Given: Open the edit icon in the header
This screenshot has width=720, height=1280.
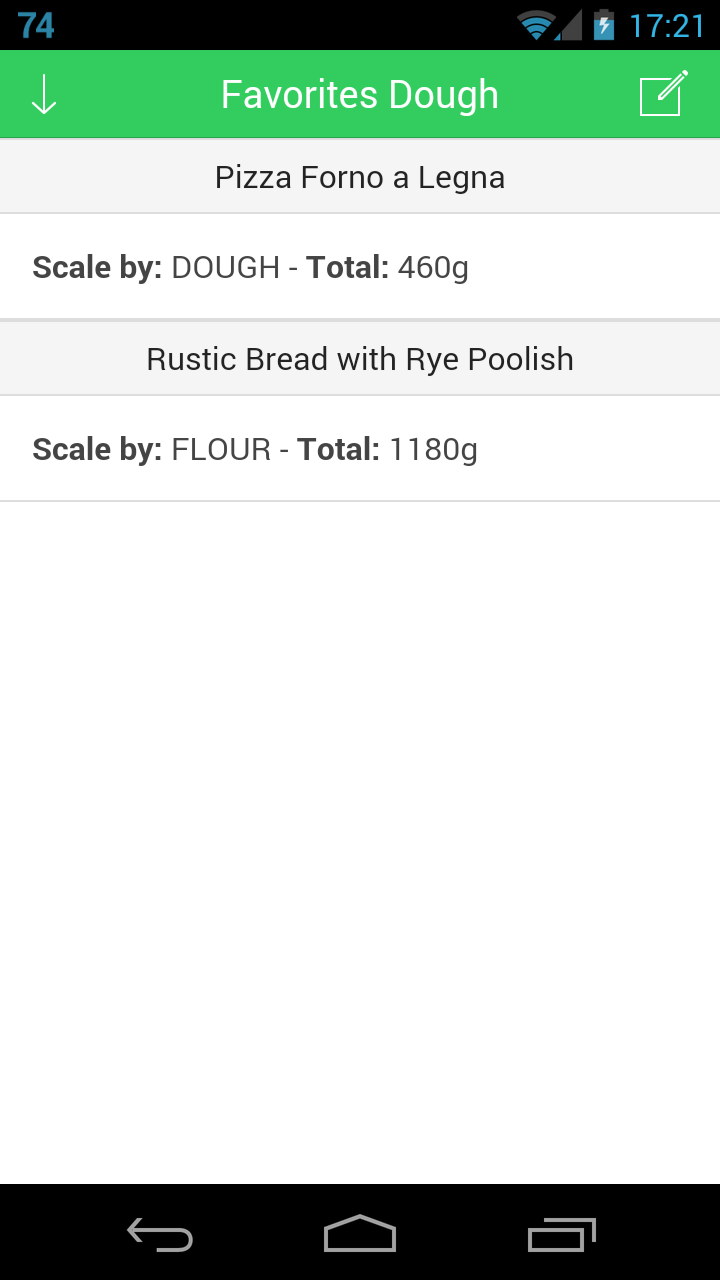Looking at the screenshot, I should pyautogui.click(x=664, y=93).
